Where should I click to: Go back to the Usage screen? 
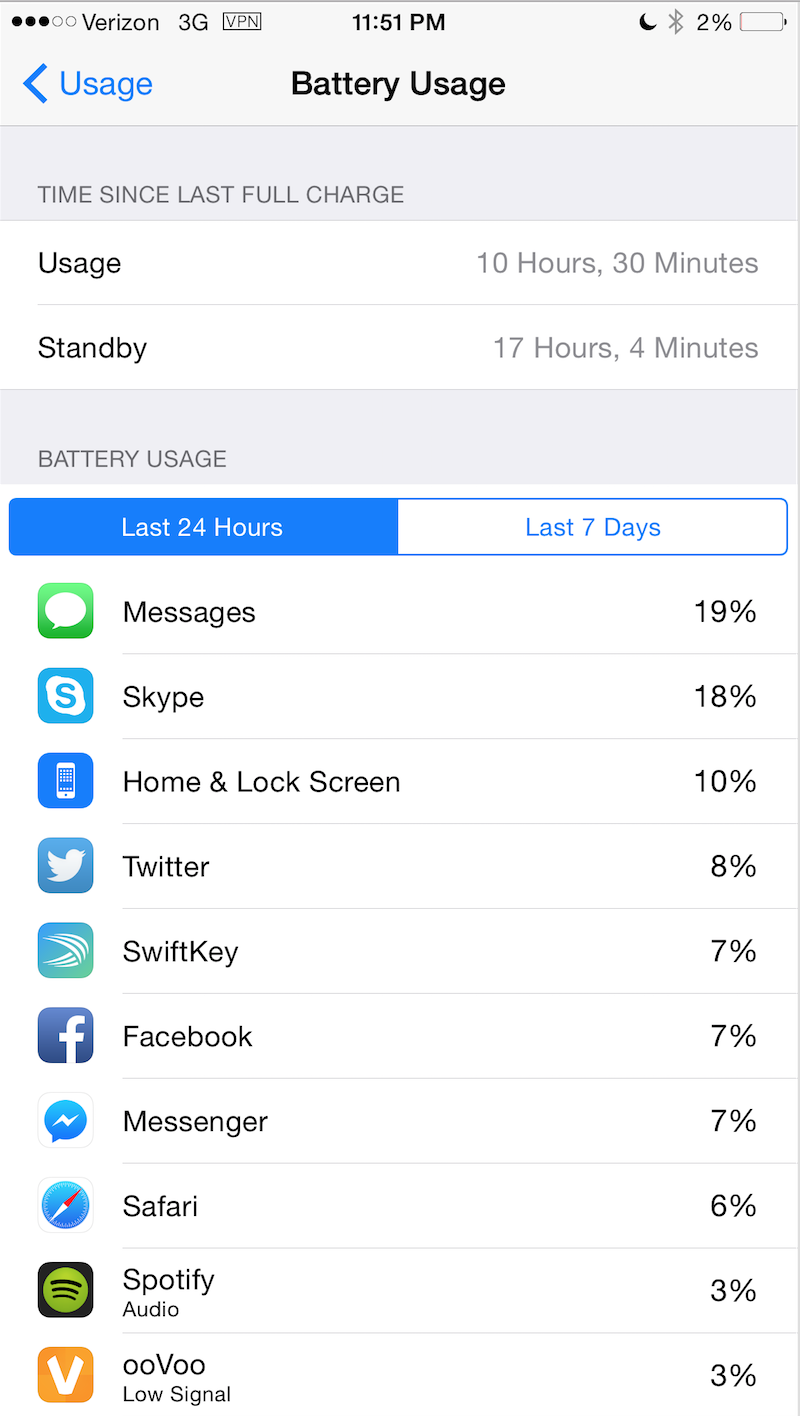88,84
